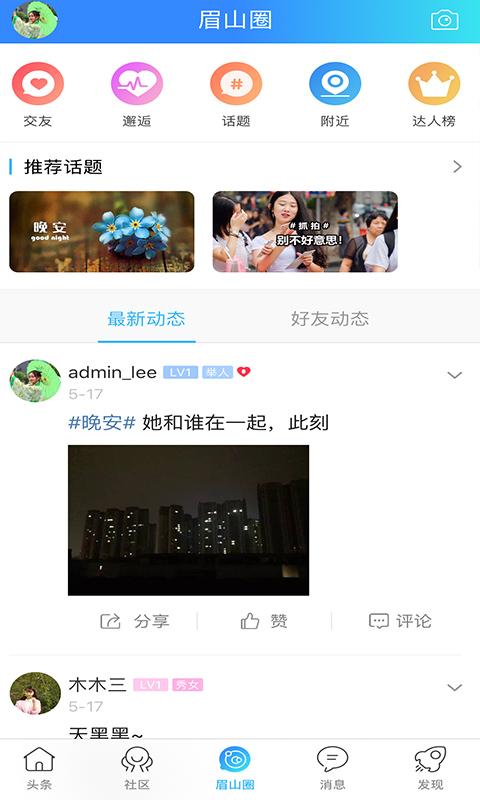Switch to the 好友动态 tab
The width and height of the screenshot is (480, 800).
pos(330,319)
